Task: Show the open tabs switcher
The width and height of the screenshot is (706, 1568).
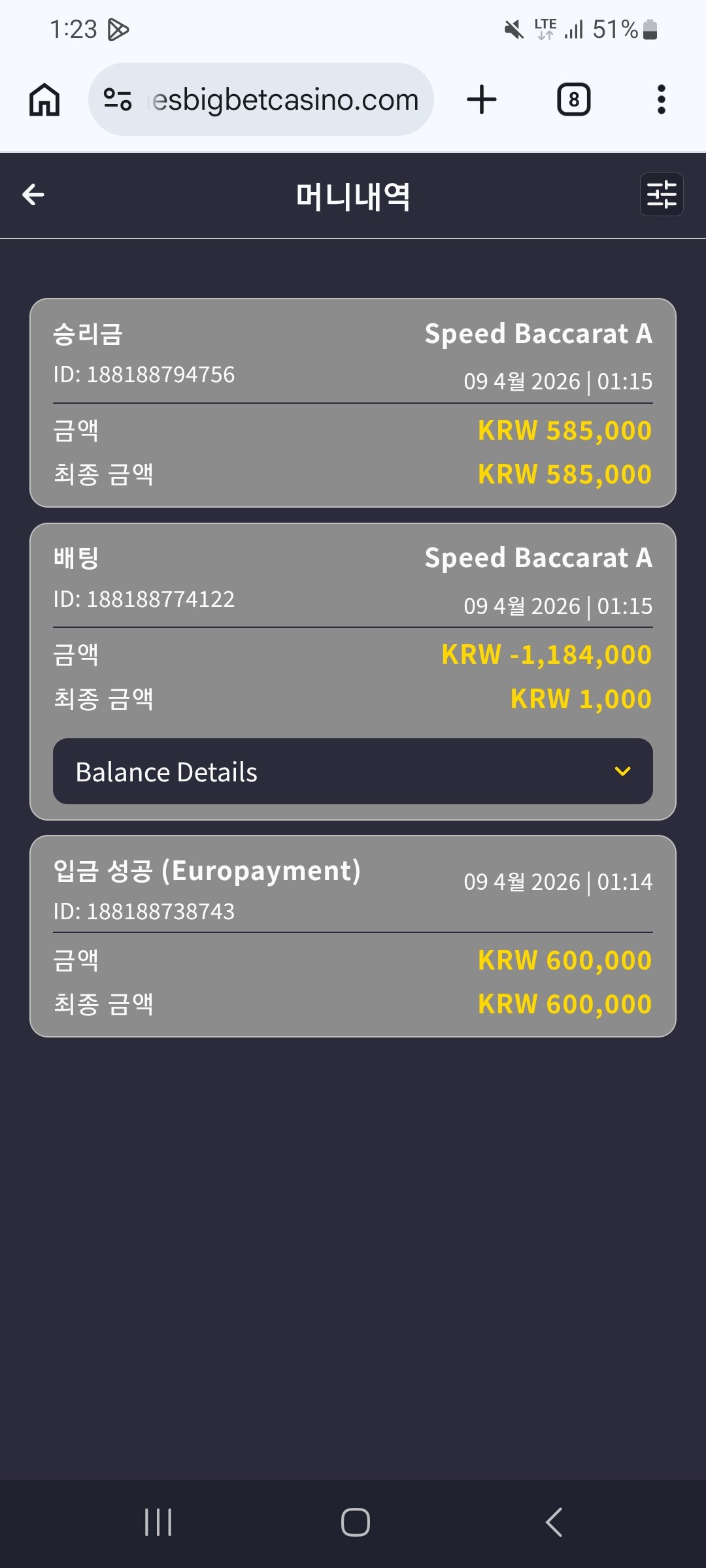Action: point(573,100)
